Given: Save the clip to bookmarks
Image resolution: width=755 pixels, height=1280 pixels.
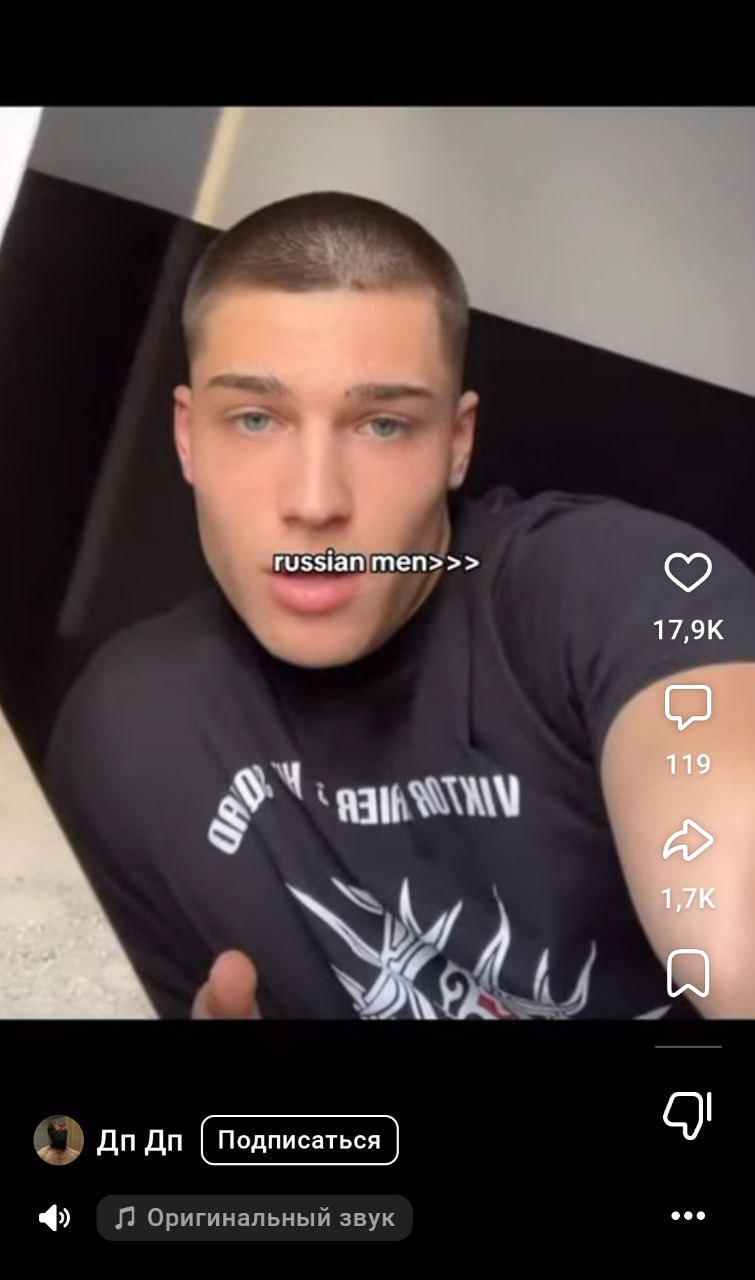Looking at the screenshot, I should 688,973.
